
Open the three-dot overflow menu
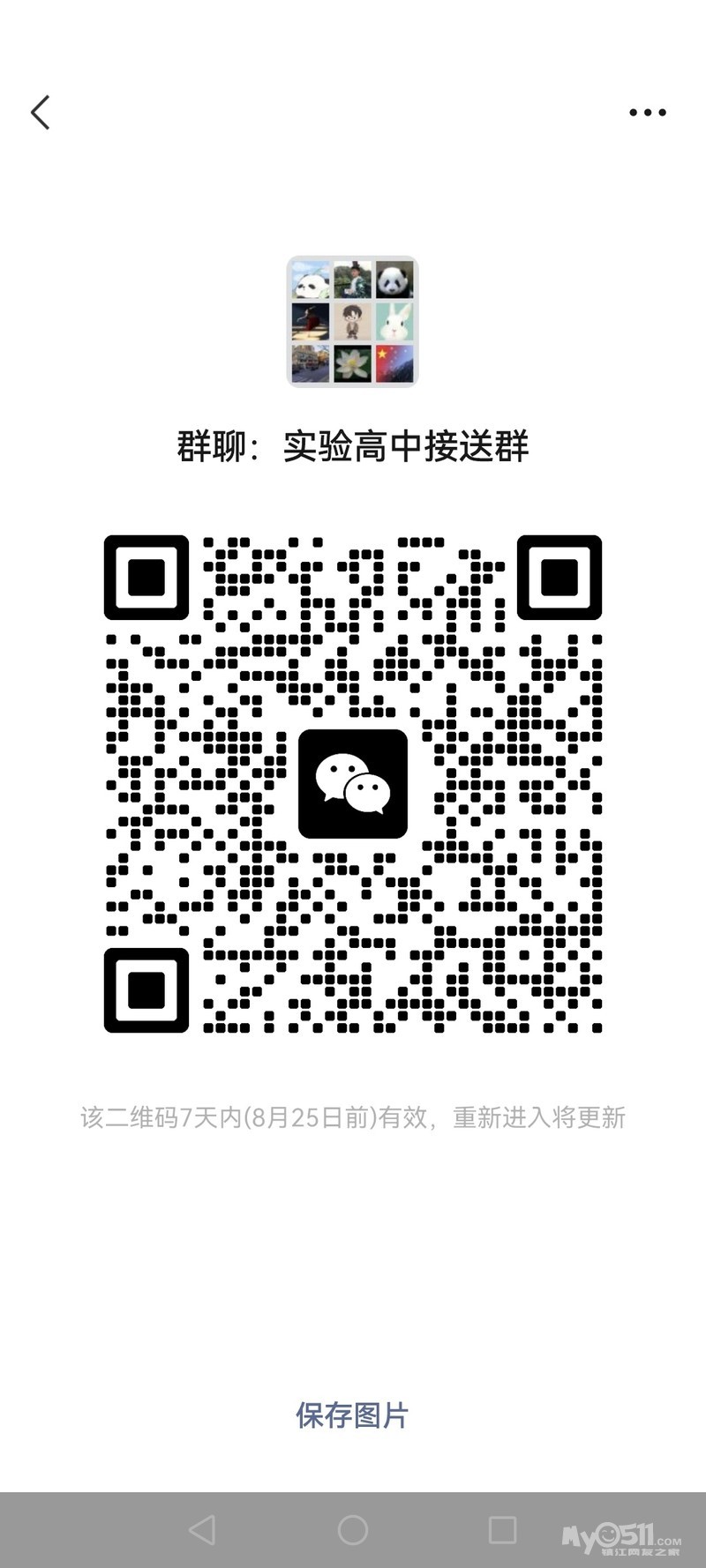coord(648,113)
